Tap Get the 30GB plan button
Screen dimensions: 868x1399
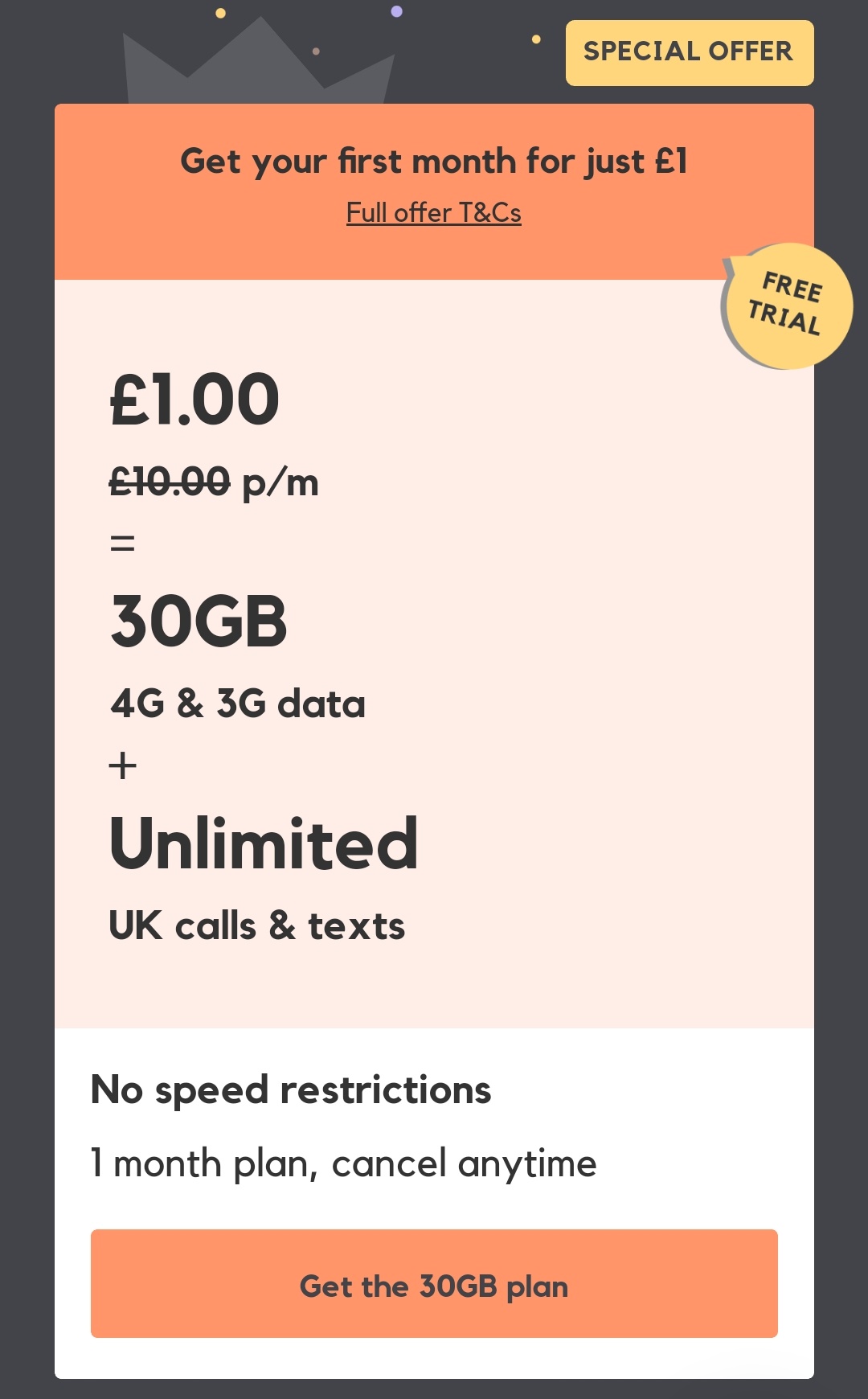pos(434,1284)
